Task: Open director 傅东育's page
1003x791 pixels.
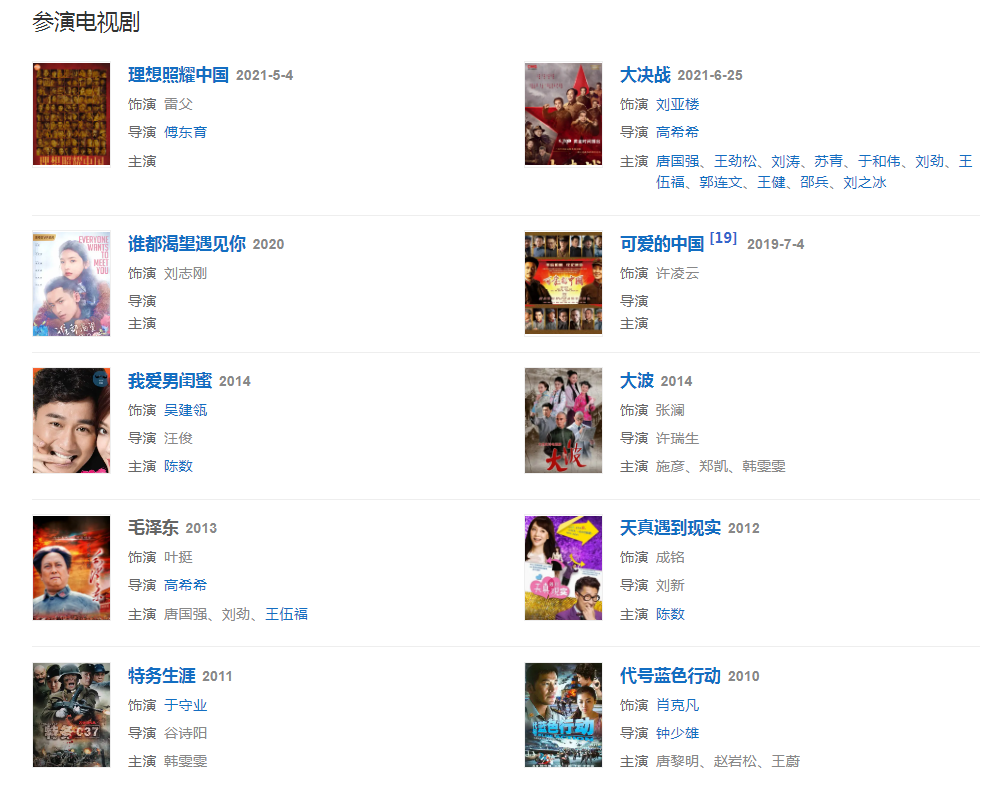Action: (x=186, y=132)
